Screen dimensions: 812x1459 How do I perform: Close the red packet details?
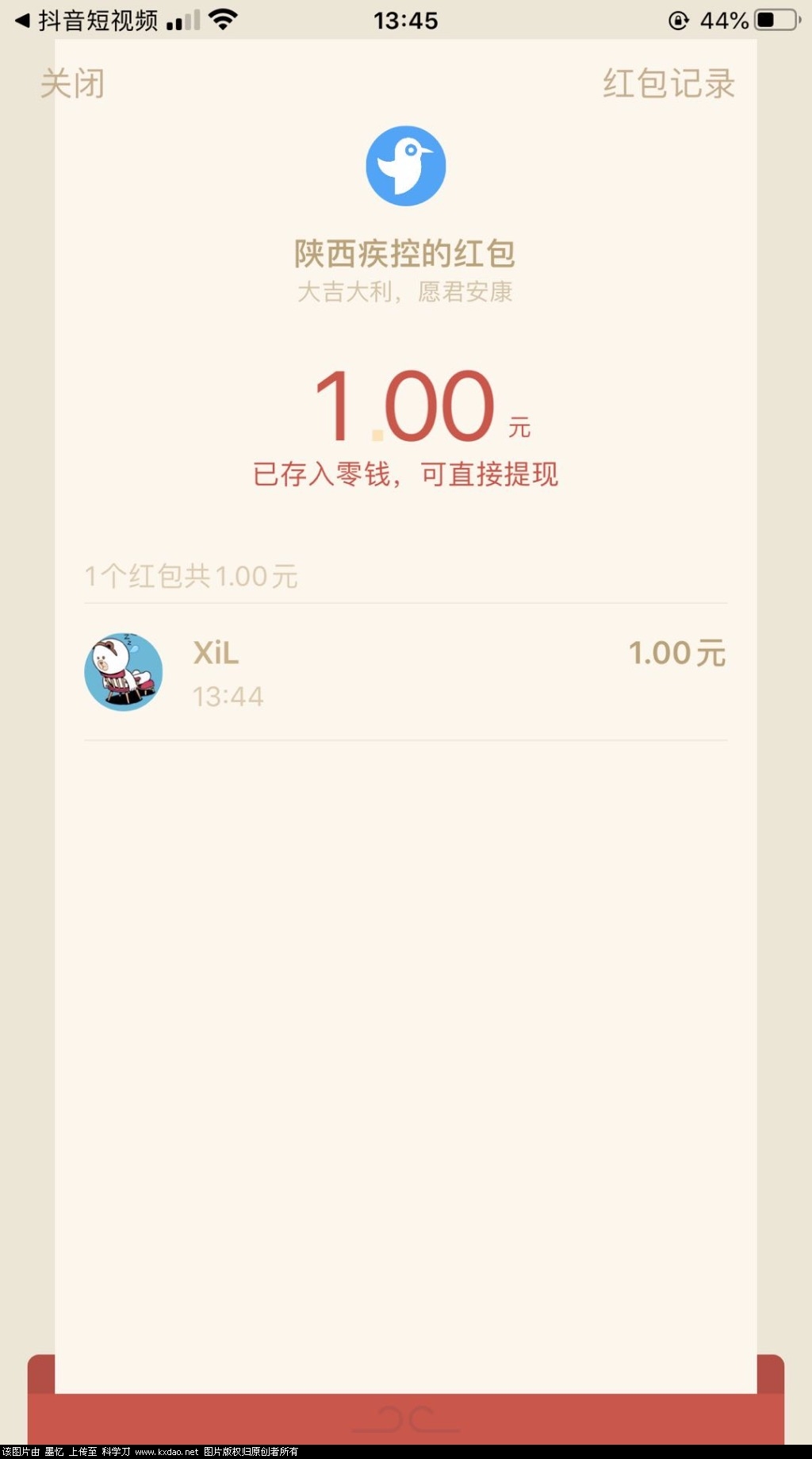tap(72, 83)
